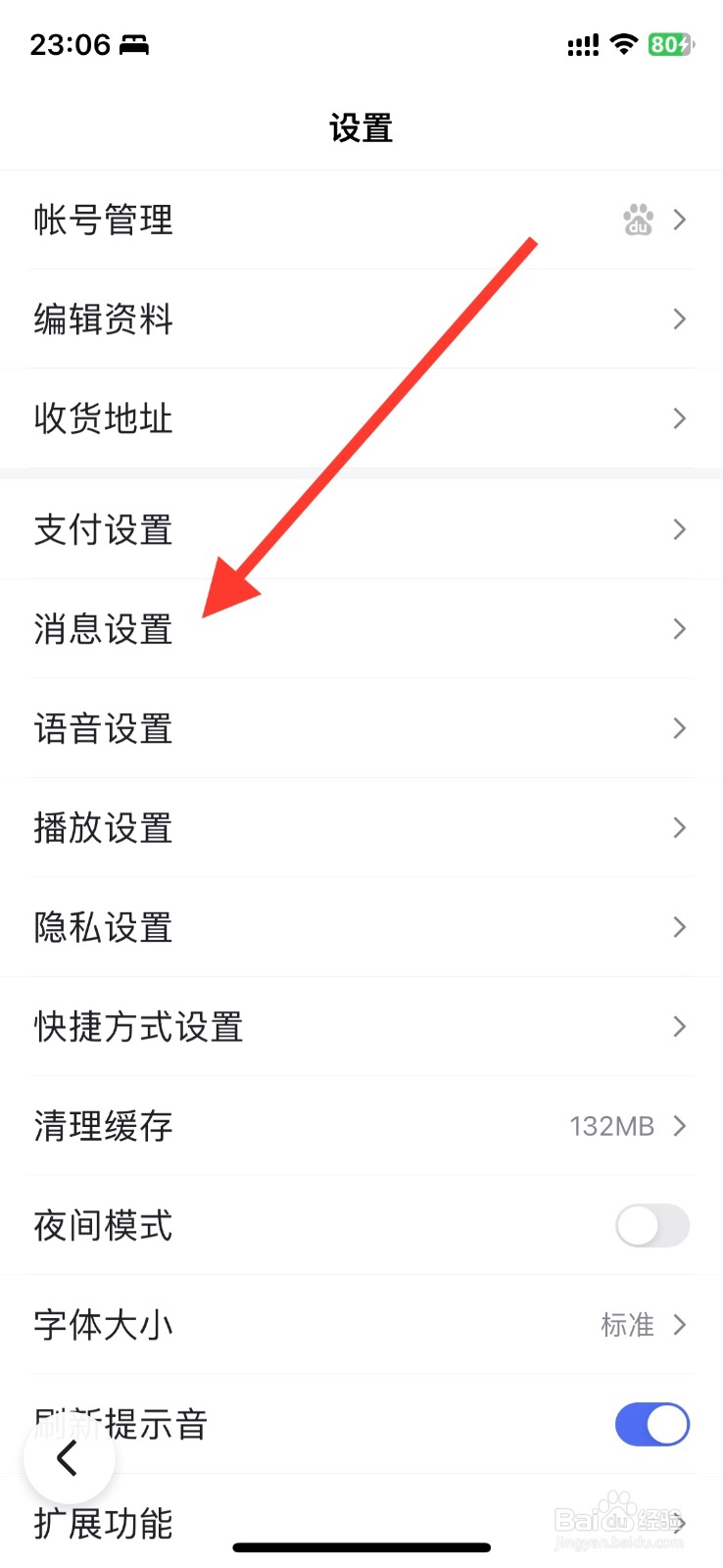Expand 隐私设置 using its chevron arrow
The width and height of the screenshot is (723, 1568).
[679, 927]
